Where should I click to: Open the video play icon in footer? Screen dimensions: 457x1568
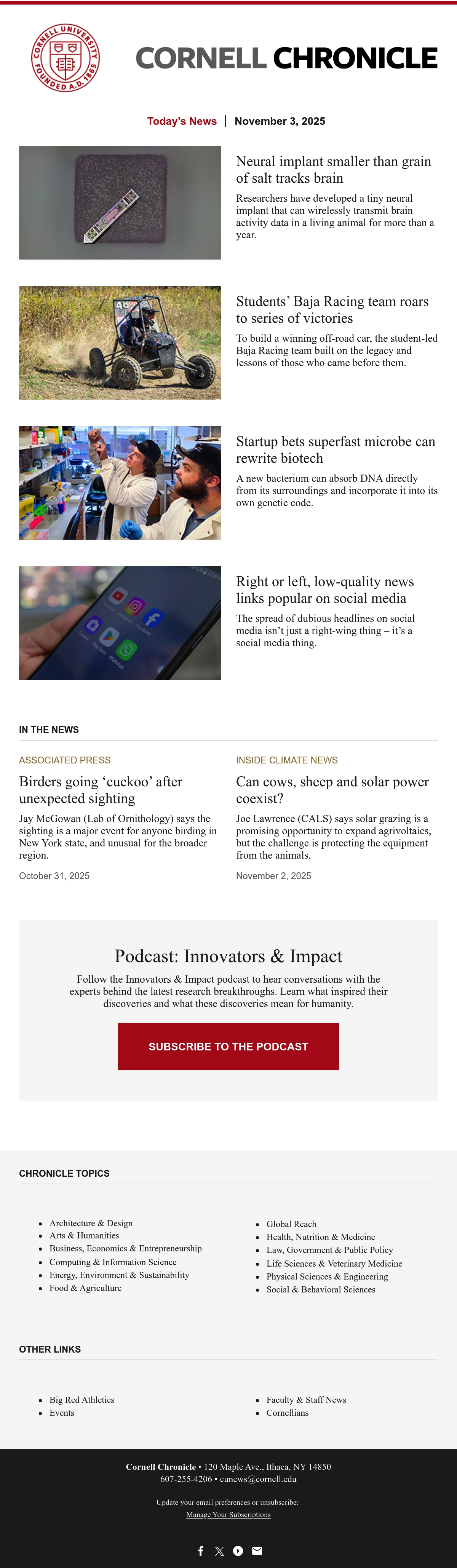pos(238,1551)
